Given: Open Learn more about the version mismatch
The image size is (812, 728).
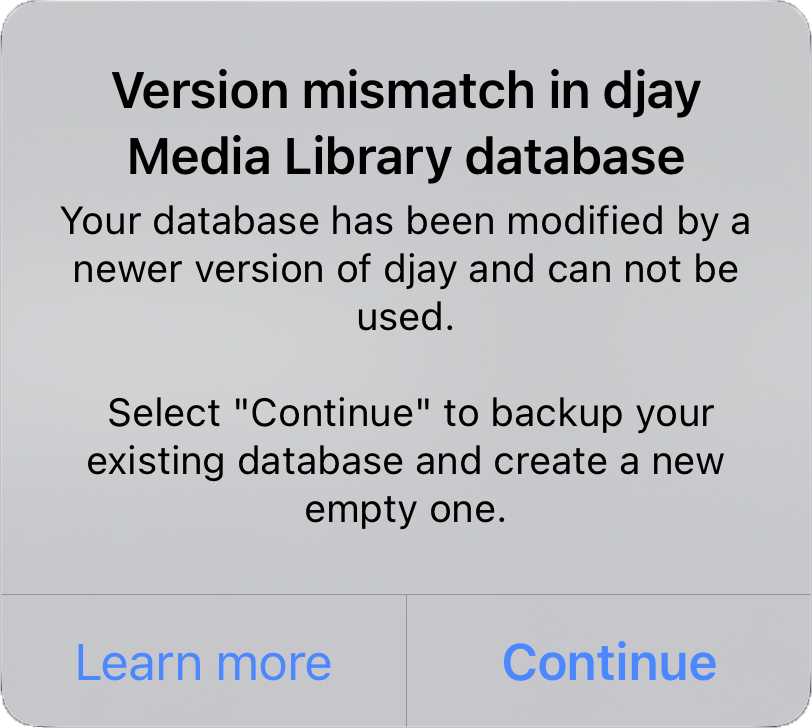Looking at the screenshot, I should (x=203, y=662).
